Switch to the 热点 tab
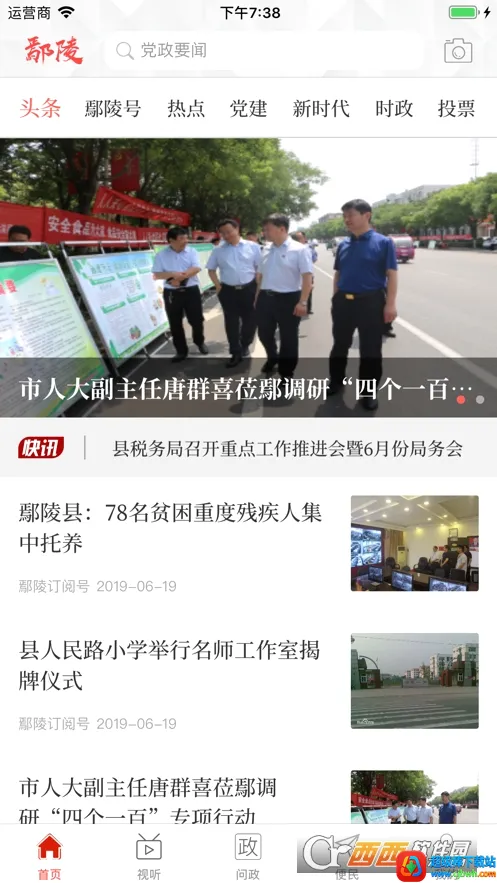The width and height of the screenshot is (497, 883). pyautogui.click(x=186, y=108)
